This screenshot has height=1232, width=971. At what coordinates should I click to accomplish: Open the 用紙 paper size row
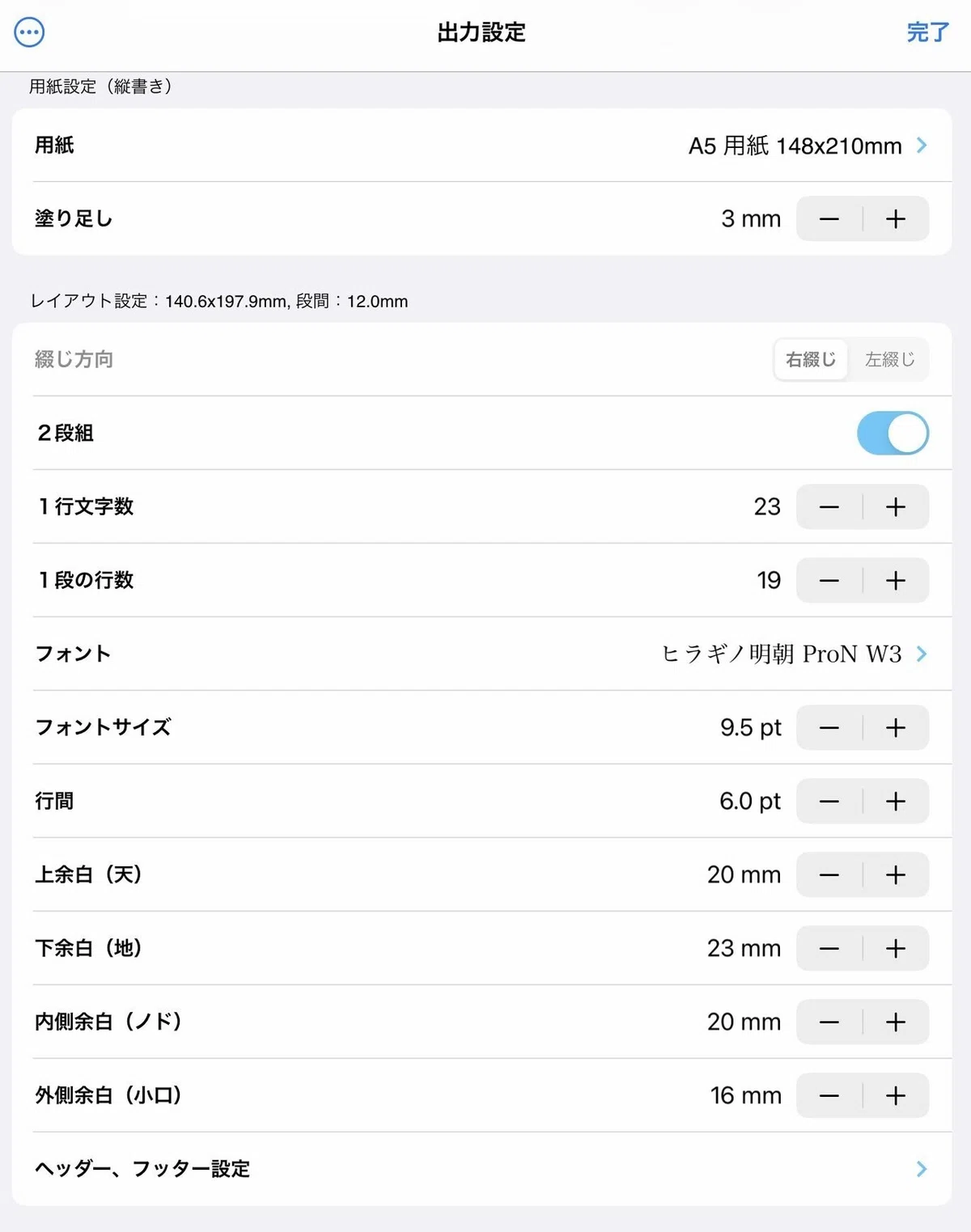[481, 146]
